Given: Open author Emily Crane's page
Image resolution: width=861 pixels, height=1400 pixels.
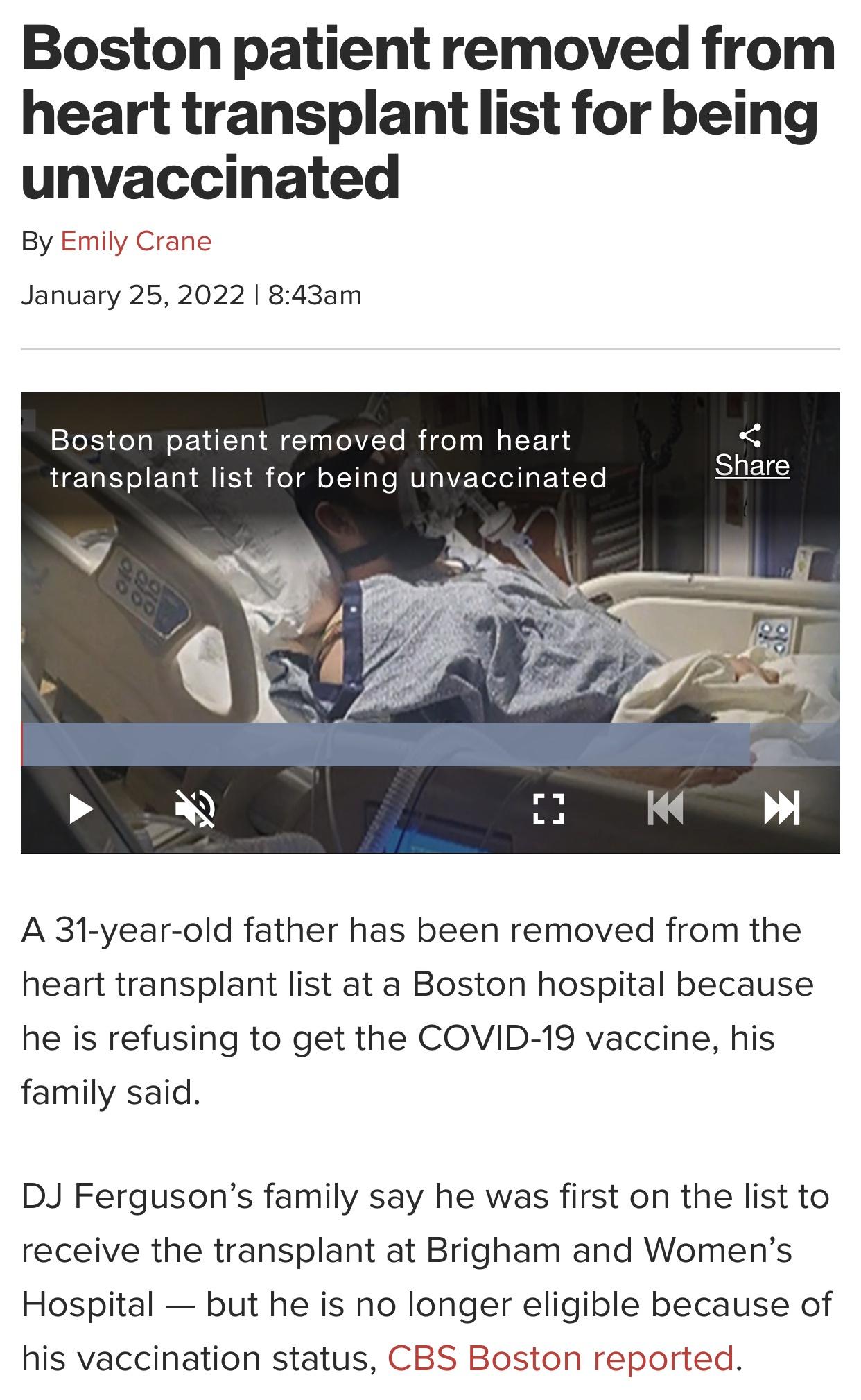Looking at the screenshot, I should (x=136, y=241).
